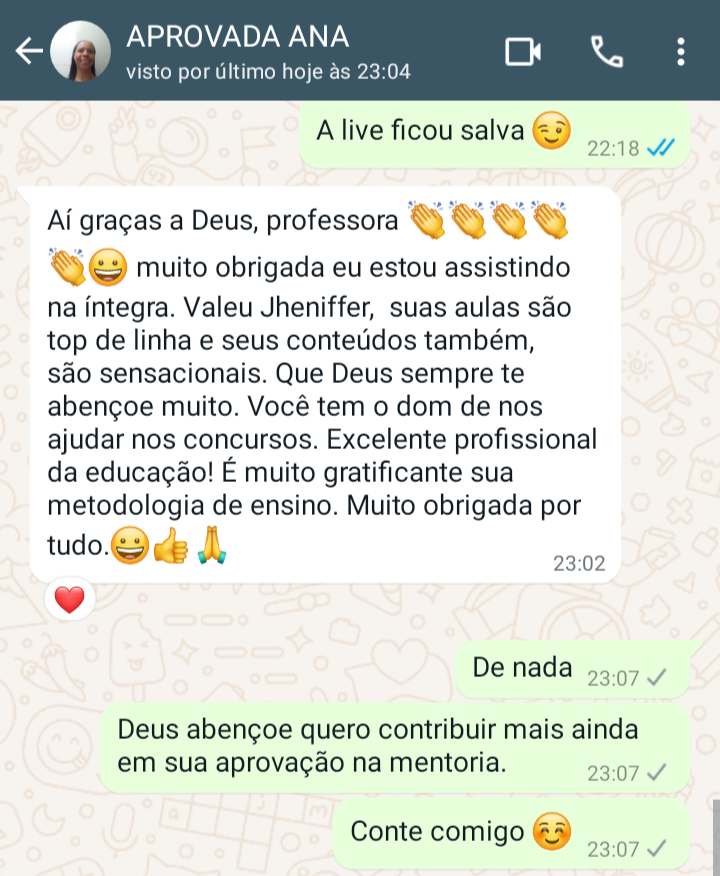View the heart reaction on Ana's message
The image size is (720, 876).
click(x=69, y=600)
